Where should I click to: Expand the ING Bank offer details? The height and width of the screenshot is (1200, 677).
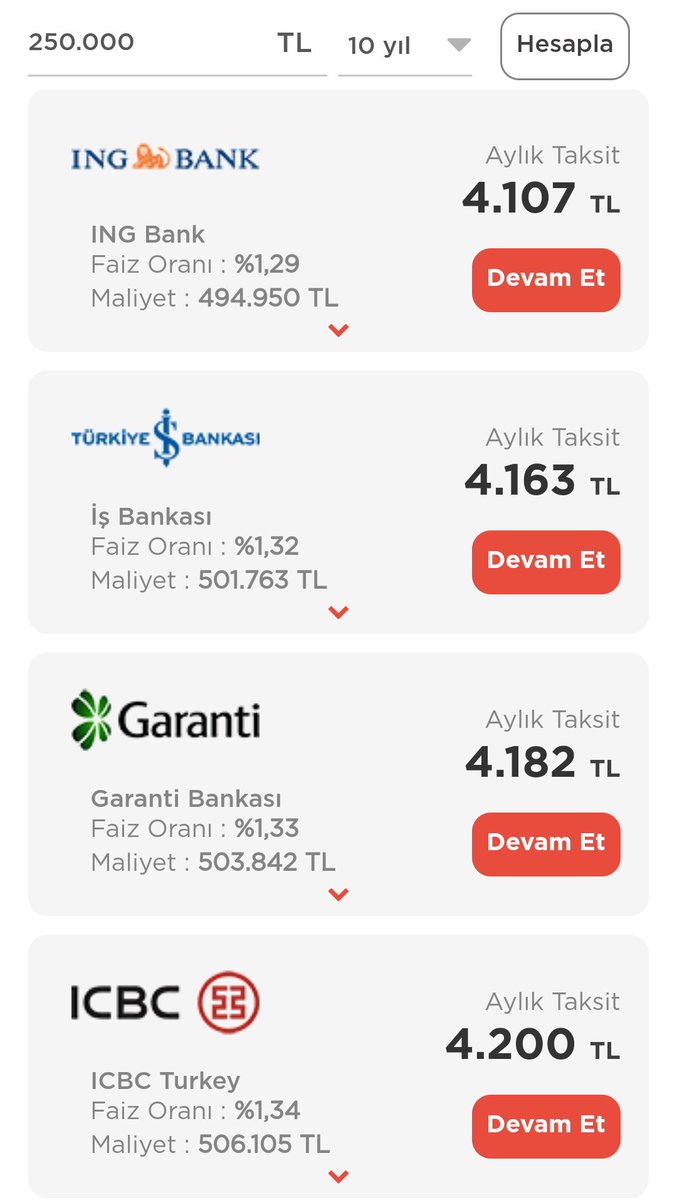(x=338, y=331)
